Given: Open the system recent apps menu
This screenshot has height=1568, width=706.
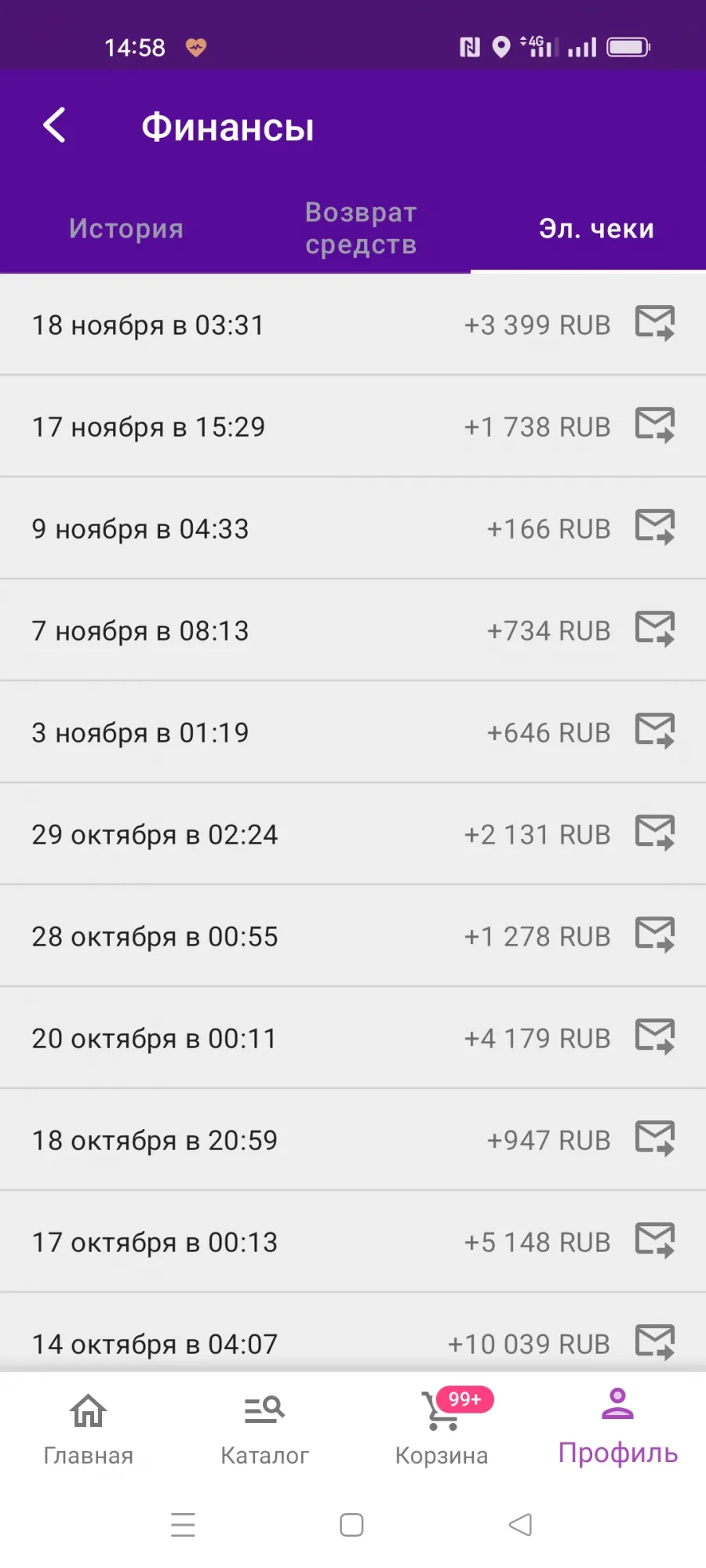Looking at the screenshot, I should point(183,1525).
